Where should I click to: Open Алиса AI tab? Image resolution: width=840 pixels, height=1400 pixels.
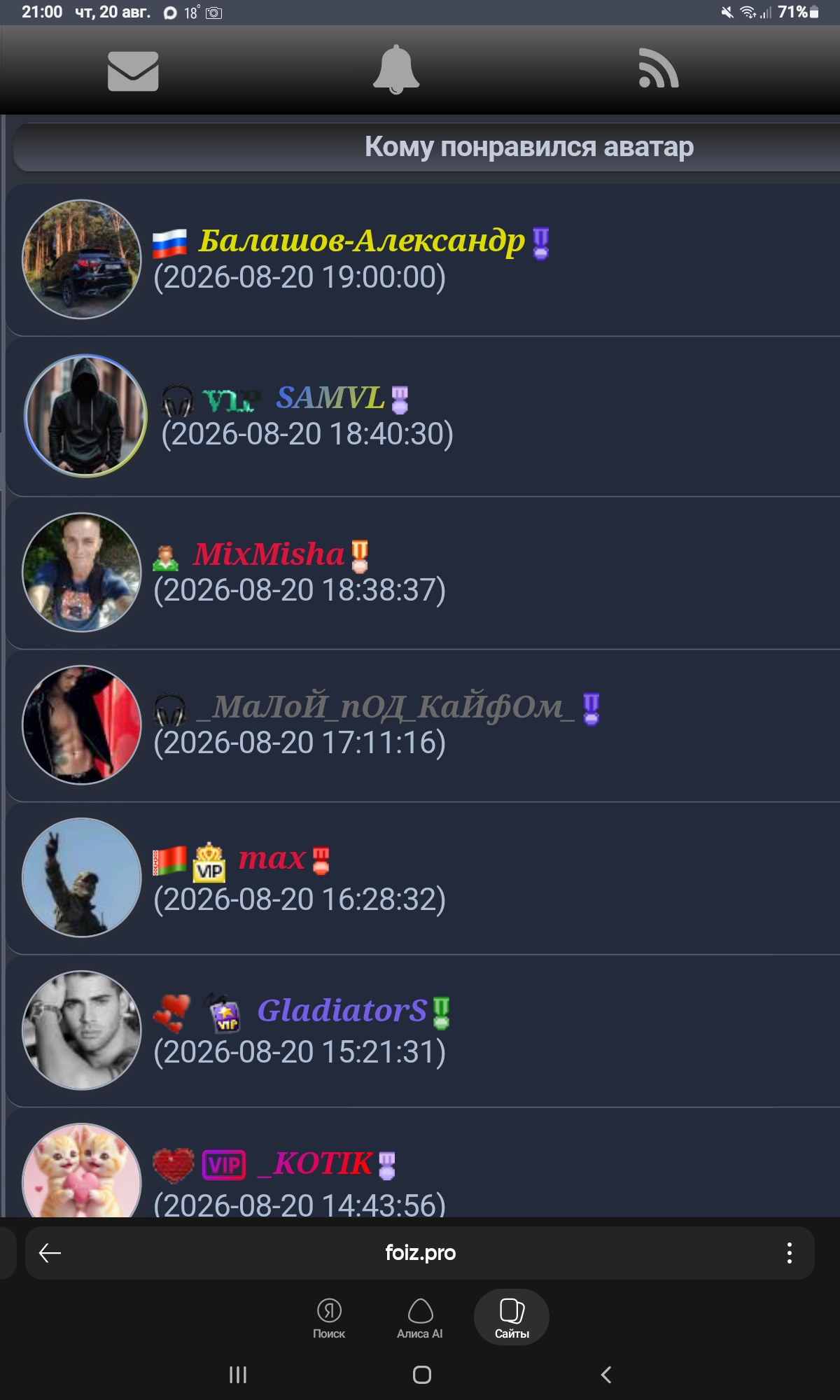click(420, 1317)
